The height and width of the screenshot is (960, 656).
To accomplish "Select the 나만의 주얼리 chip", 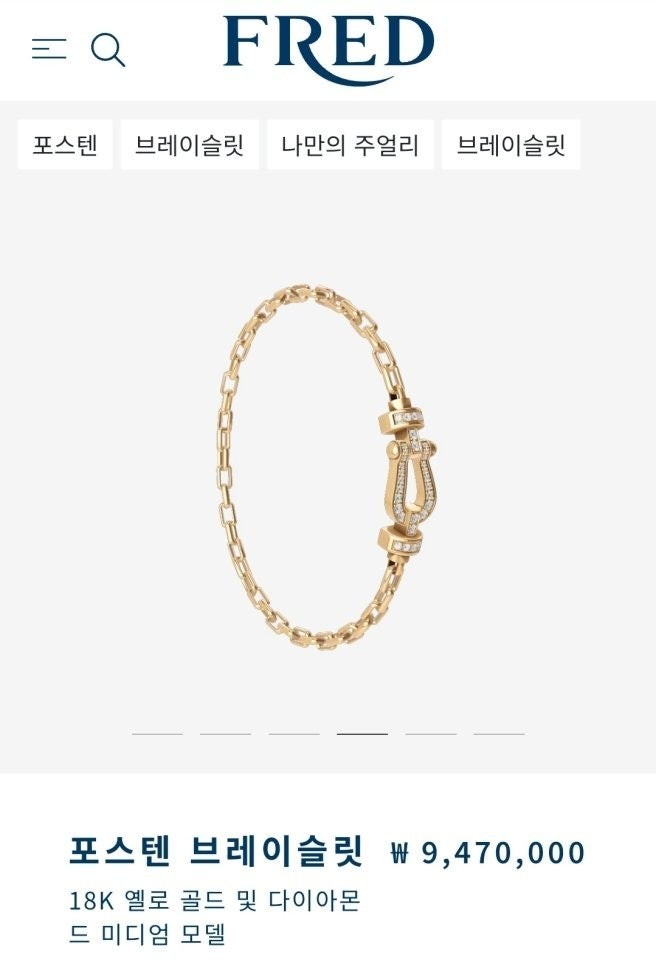I will click(x=350, y=145).
